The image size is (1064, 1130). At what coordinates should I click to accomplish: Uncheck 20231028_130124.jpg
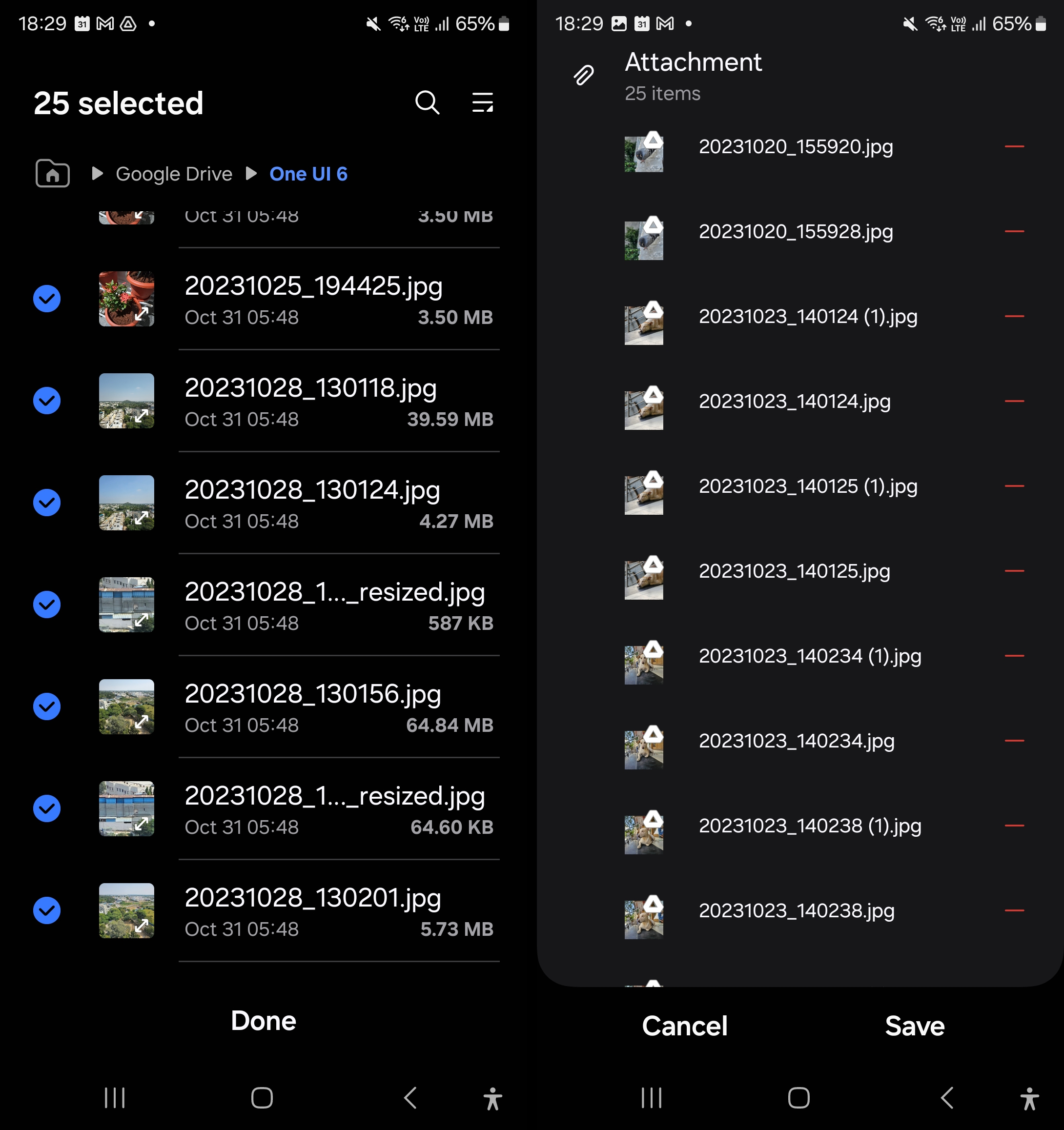(x=47, y=503)
